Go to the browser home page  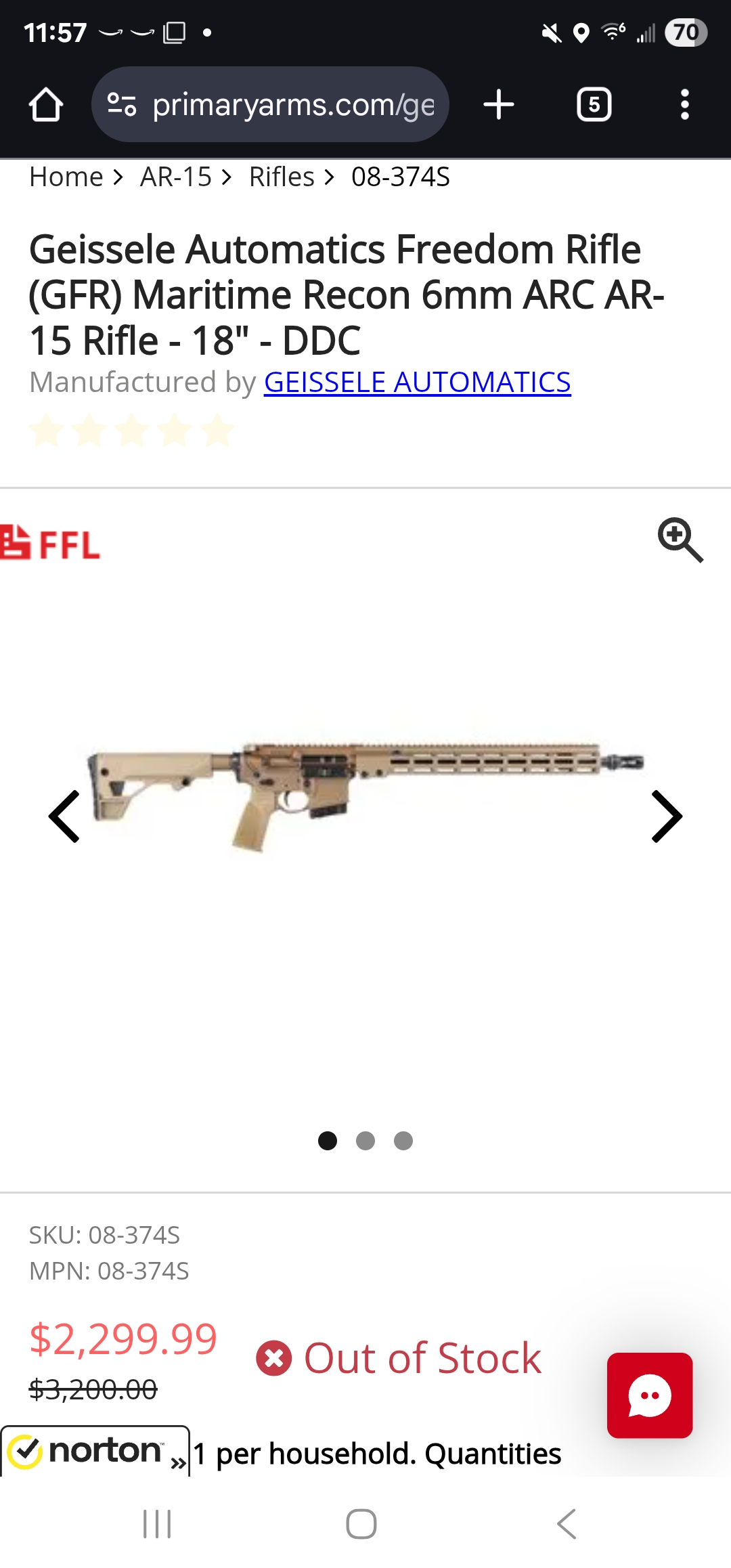point(46,105)
